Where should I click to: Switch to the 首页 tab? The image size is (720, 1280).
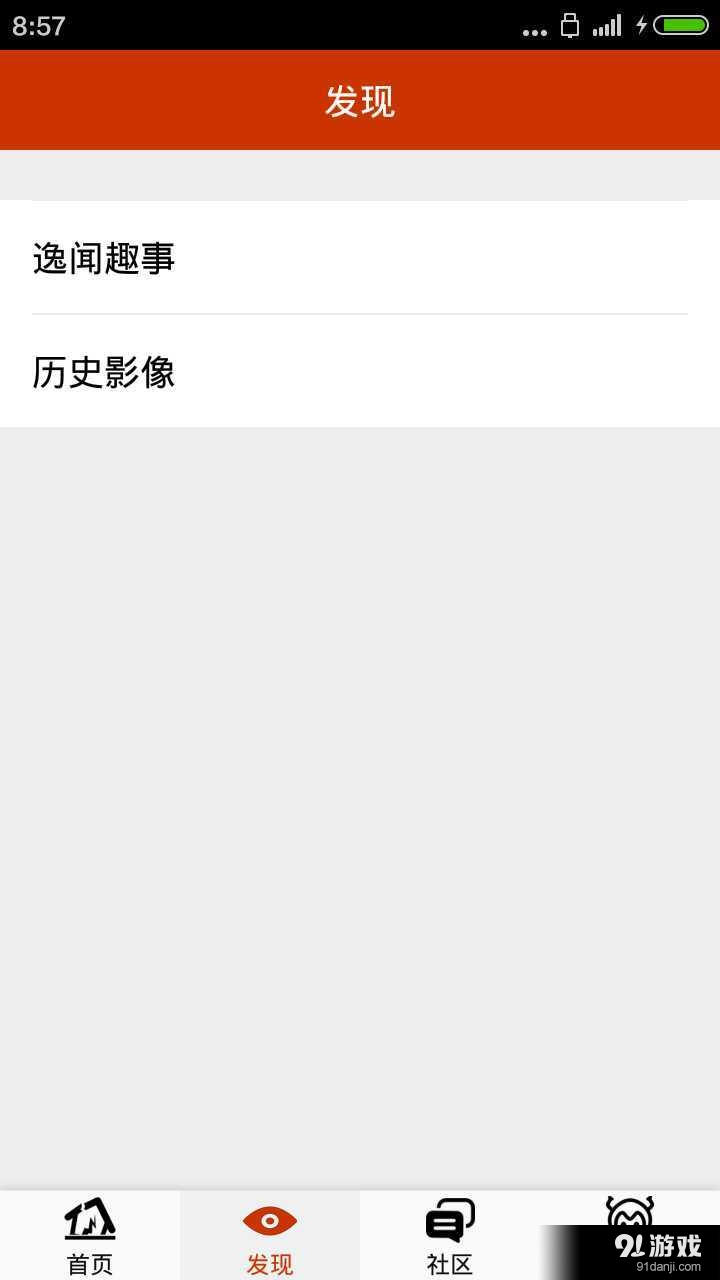pyautogui.click(x=89, y=1264)
